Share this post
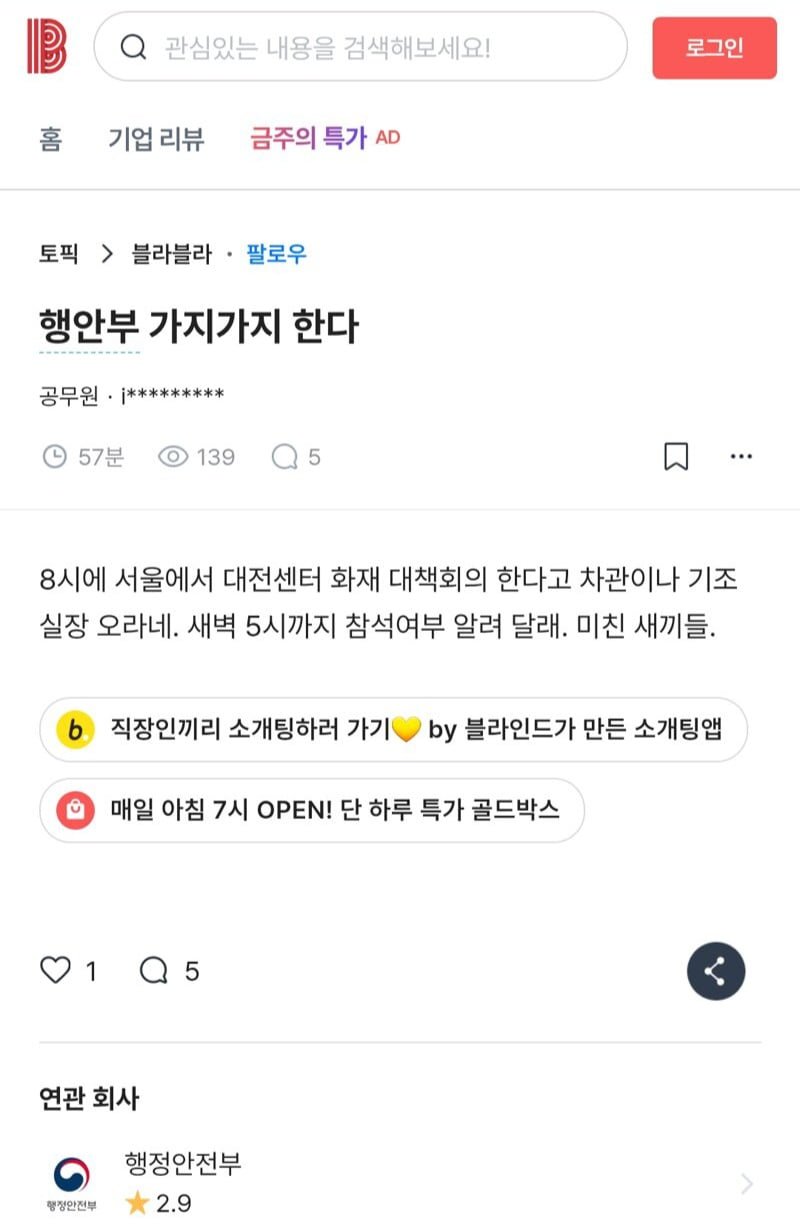This screenshot has width=800, height=1232. [716, 971]
